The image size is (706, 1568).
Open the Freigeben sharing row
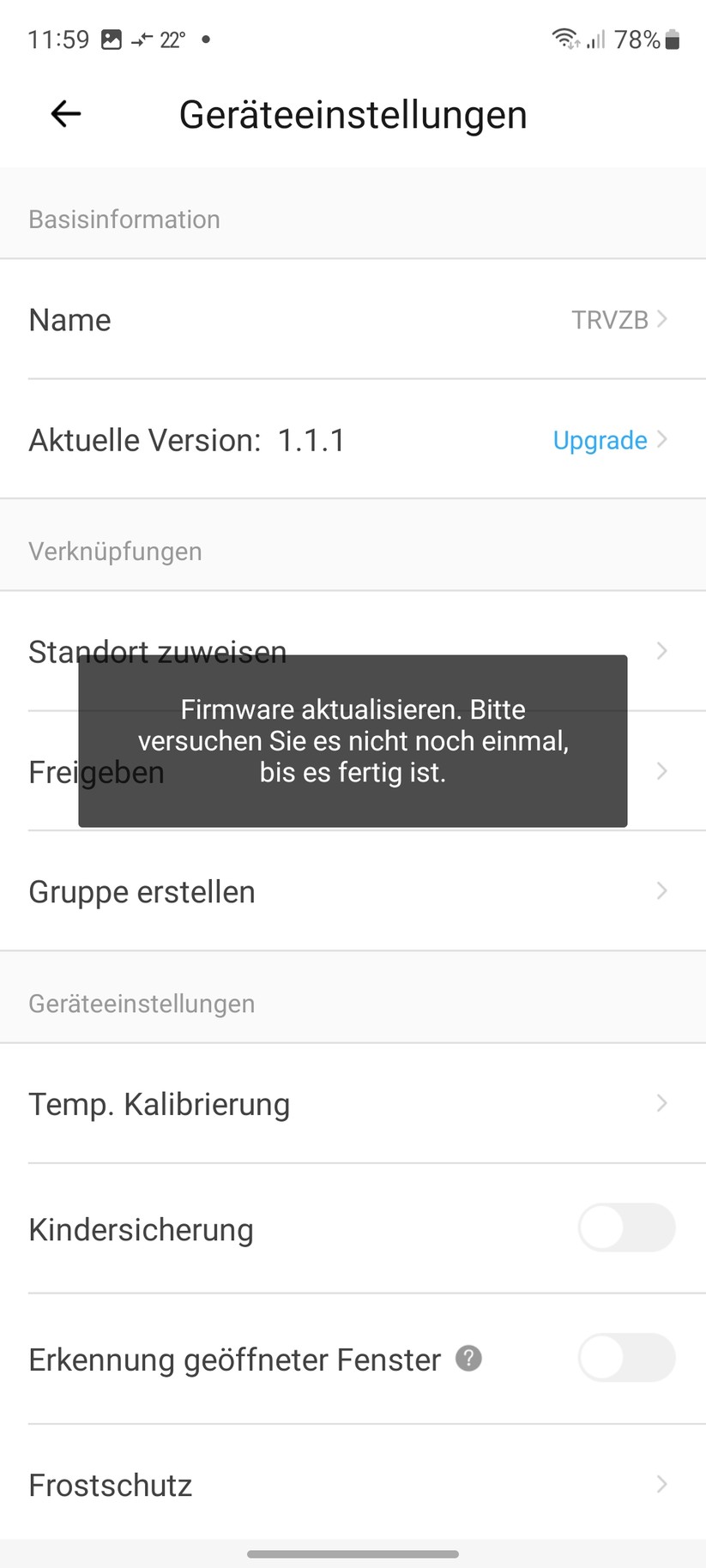tap(661, 771)
